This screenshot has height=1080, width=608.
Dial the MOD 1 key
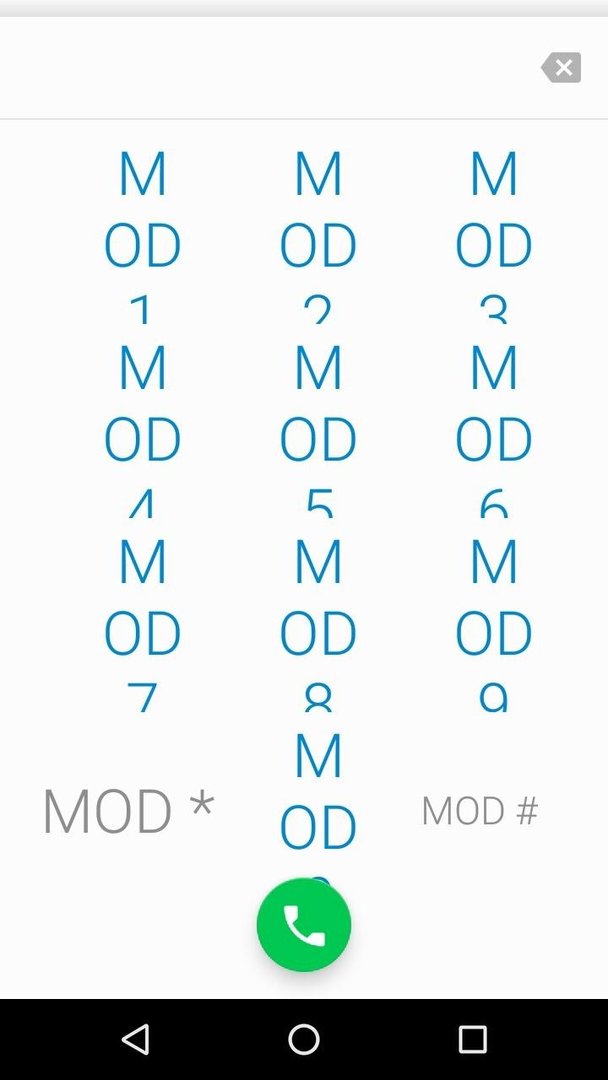tap(143, 235)
